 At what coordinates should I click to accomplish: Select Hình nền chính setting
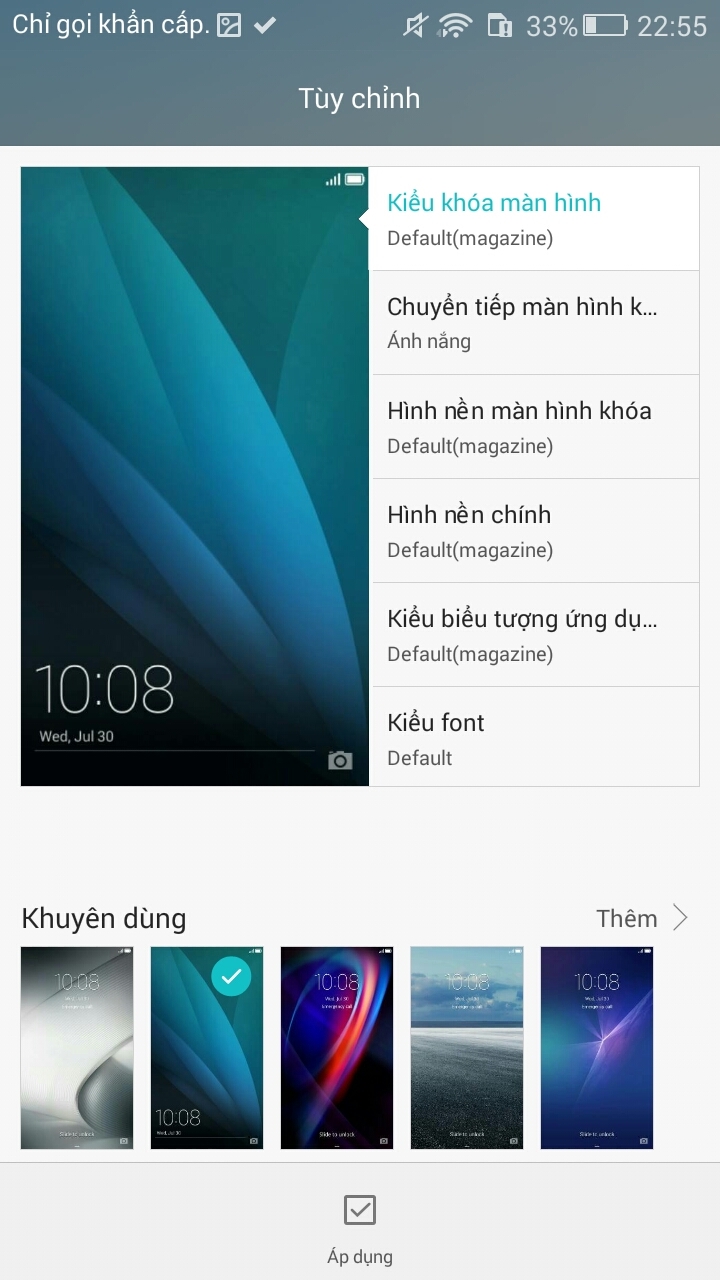tap(535, 531)
